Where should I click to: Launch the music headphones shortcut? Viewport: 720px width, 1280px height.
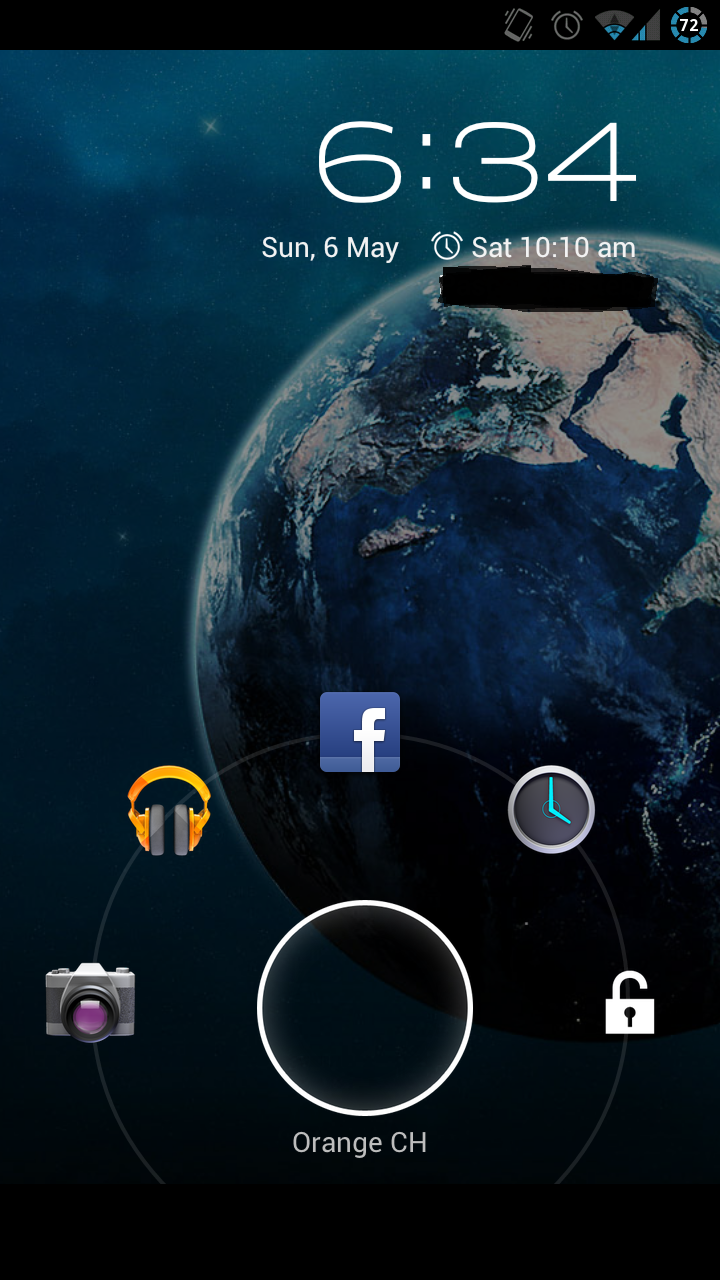pos(169,810)
